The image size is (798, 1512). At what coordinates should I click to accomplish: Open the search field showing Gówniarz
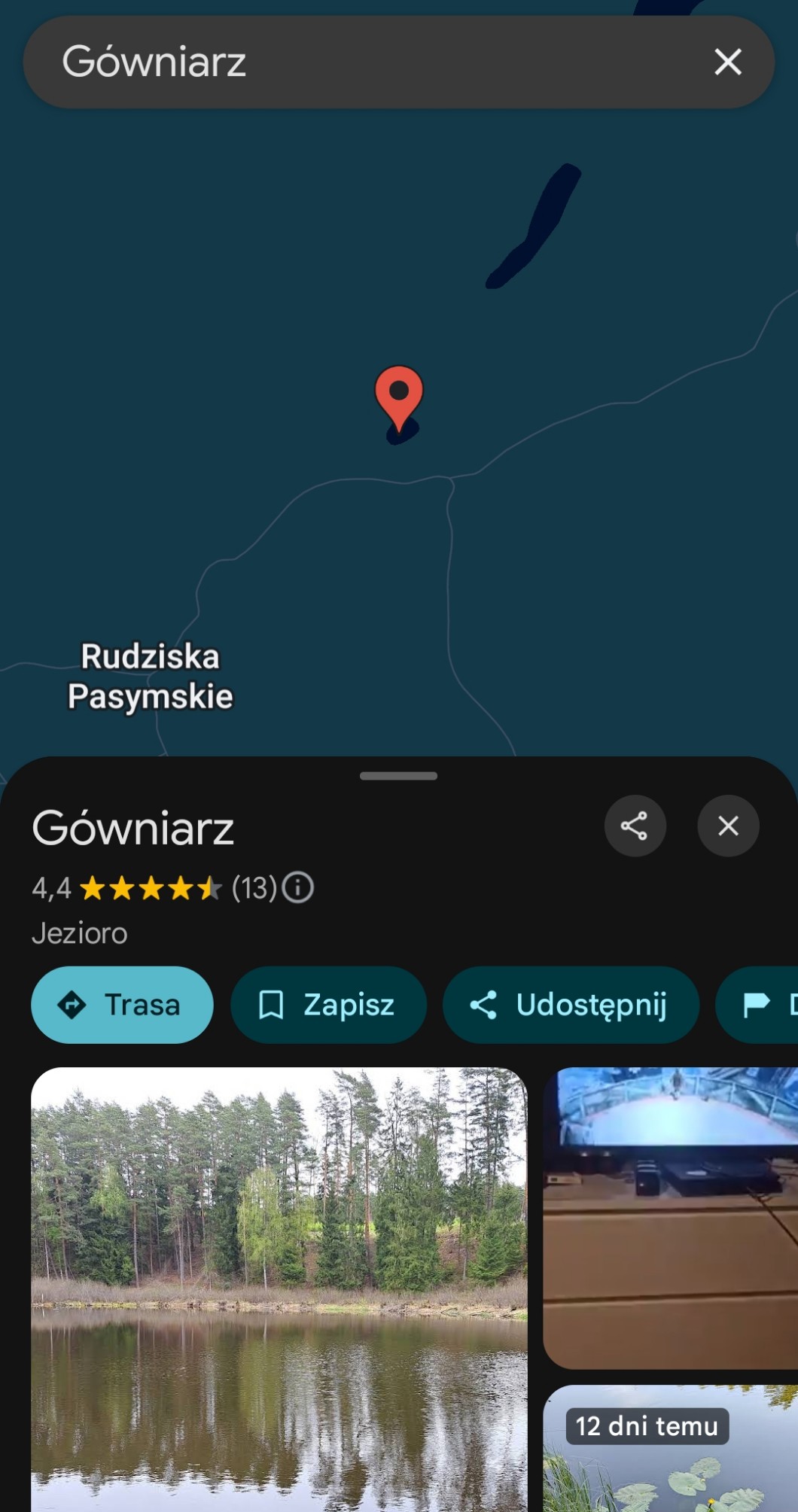pos(361,62)
